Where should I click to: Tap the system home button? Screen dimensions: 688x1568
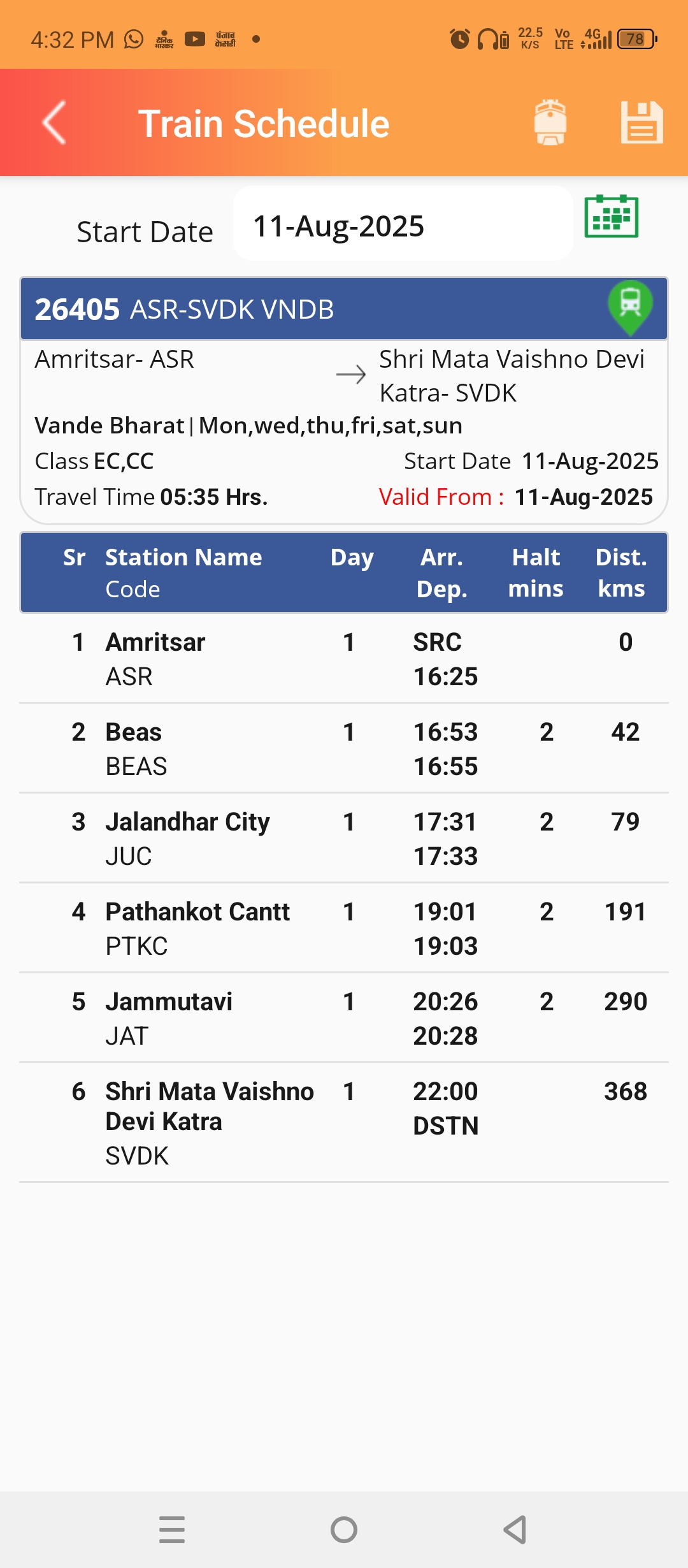point(344,1529)
